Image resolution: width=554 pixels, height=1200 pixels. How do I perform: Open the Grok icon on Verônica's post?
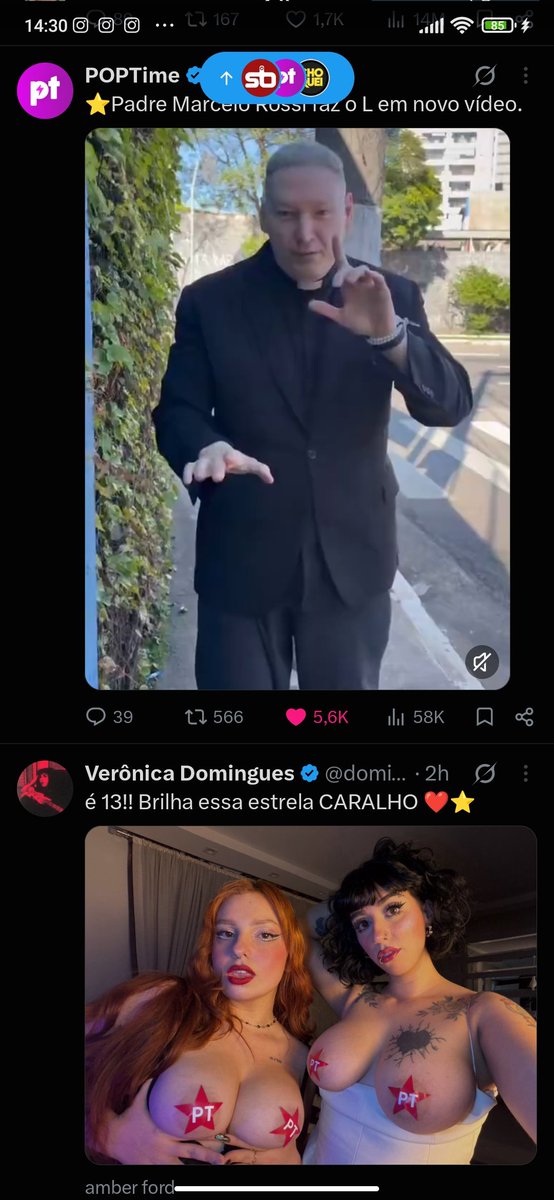point(486,773)
